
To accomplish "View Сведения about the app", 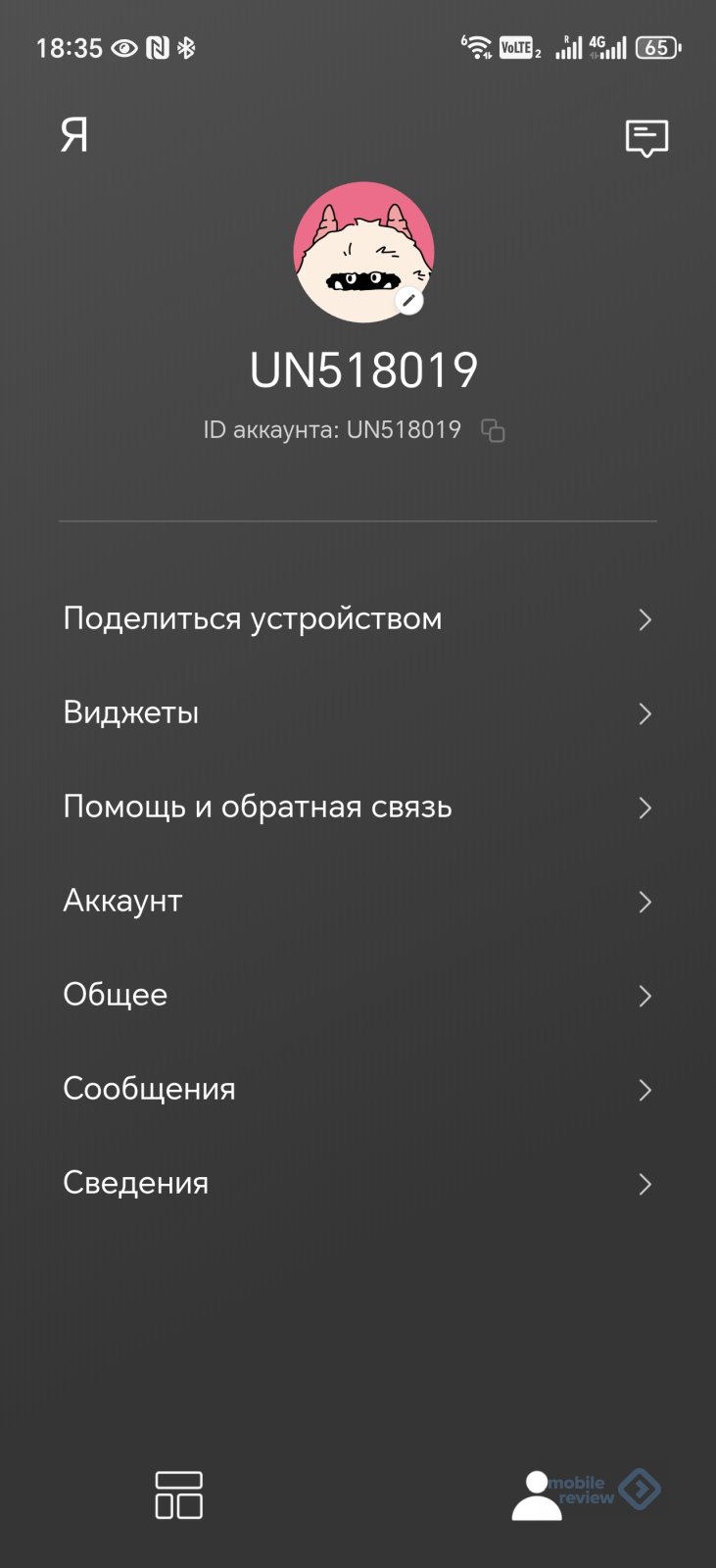I will point(358,1184).
